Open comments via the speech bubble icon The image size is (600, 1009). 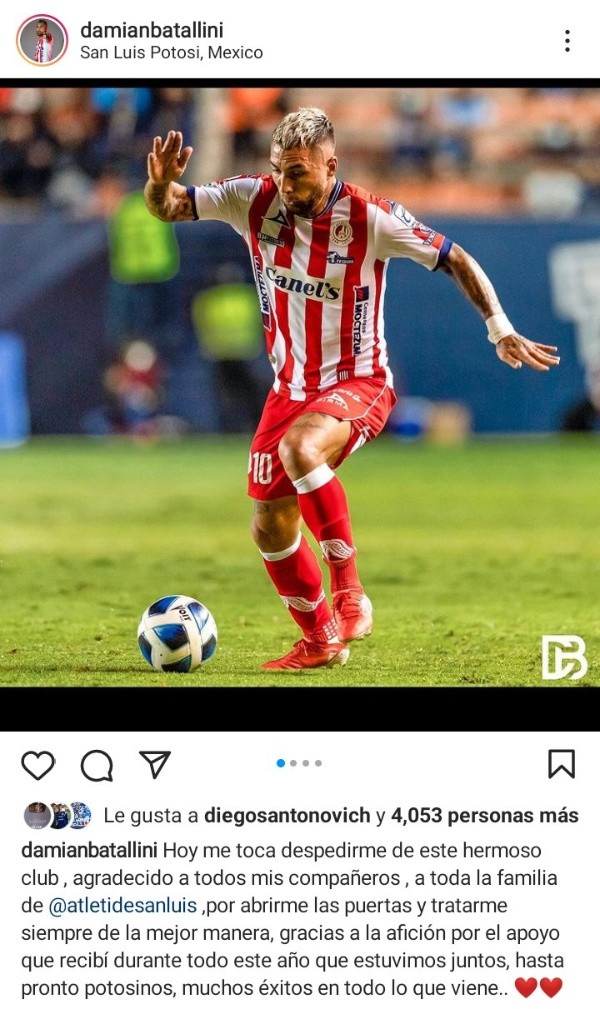coord(97,765)
